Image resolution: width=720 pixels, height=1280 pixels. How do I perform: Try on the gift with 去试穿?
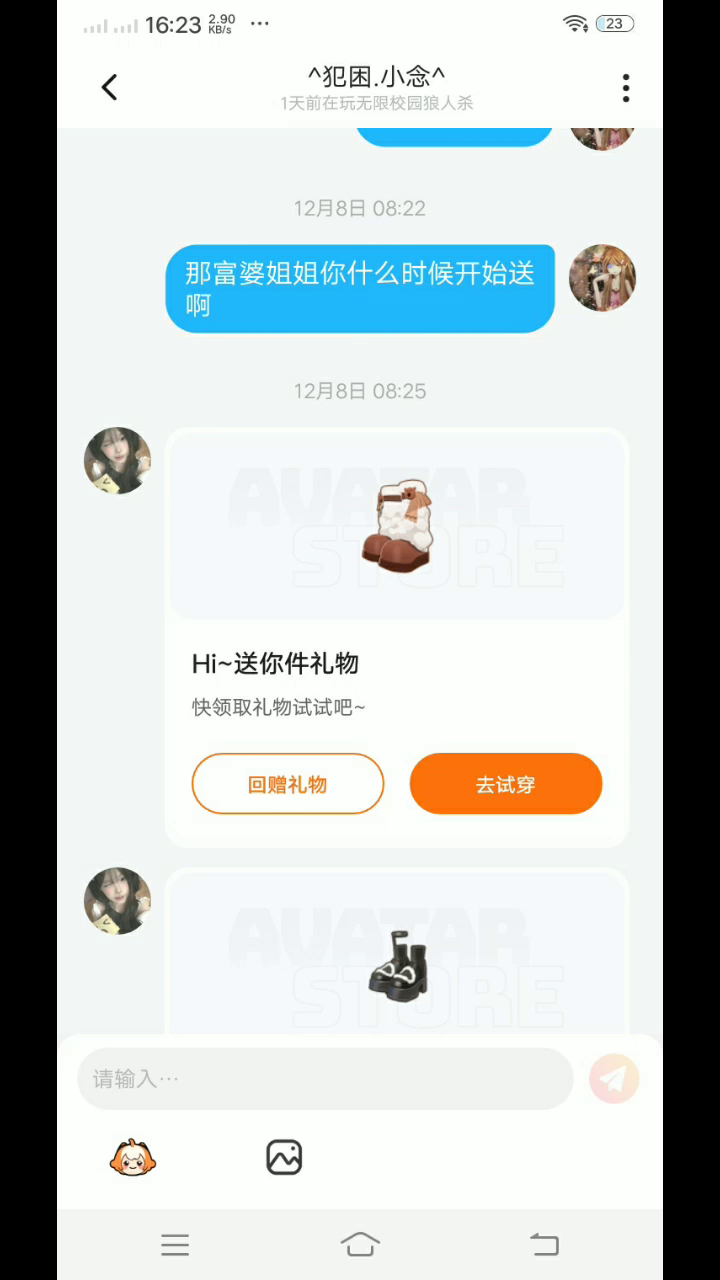[x=506, y=784]
